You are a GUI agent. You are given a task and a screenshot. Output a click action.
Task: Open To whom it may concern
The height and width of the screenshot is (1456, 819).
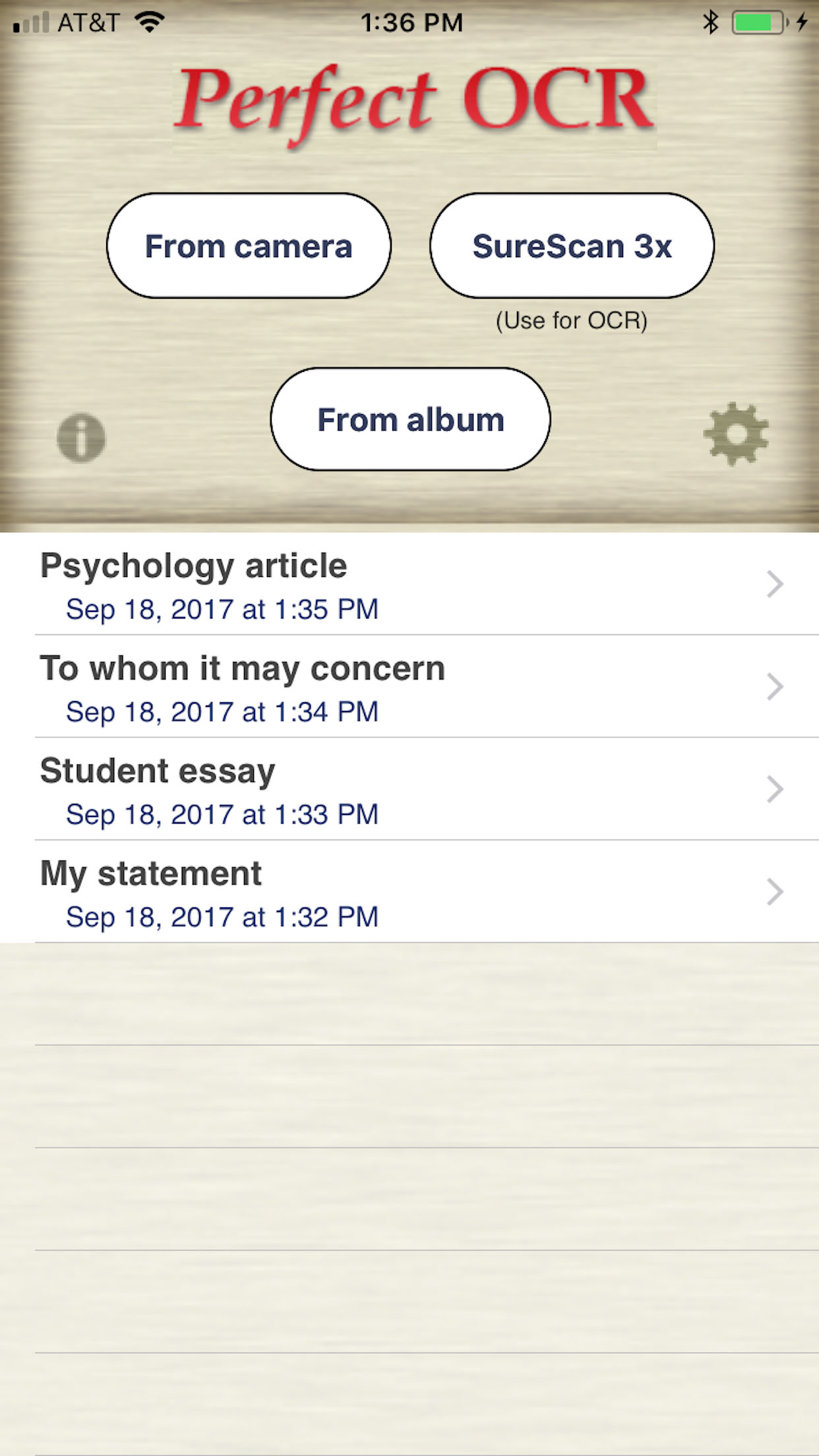[x=409, y=686]
